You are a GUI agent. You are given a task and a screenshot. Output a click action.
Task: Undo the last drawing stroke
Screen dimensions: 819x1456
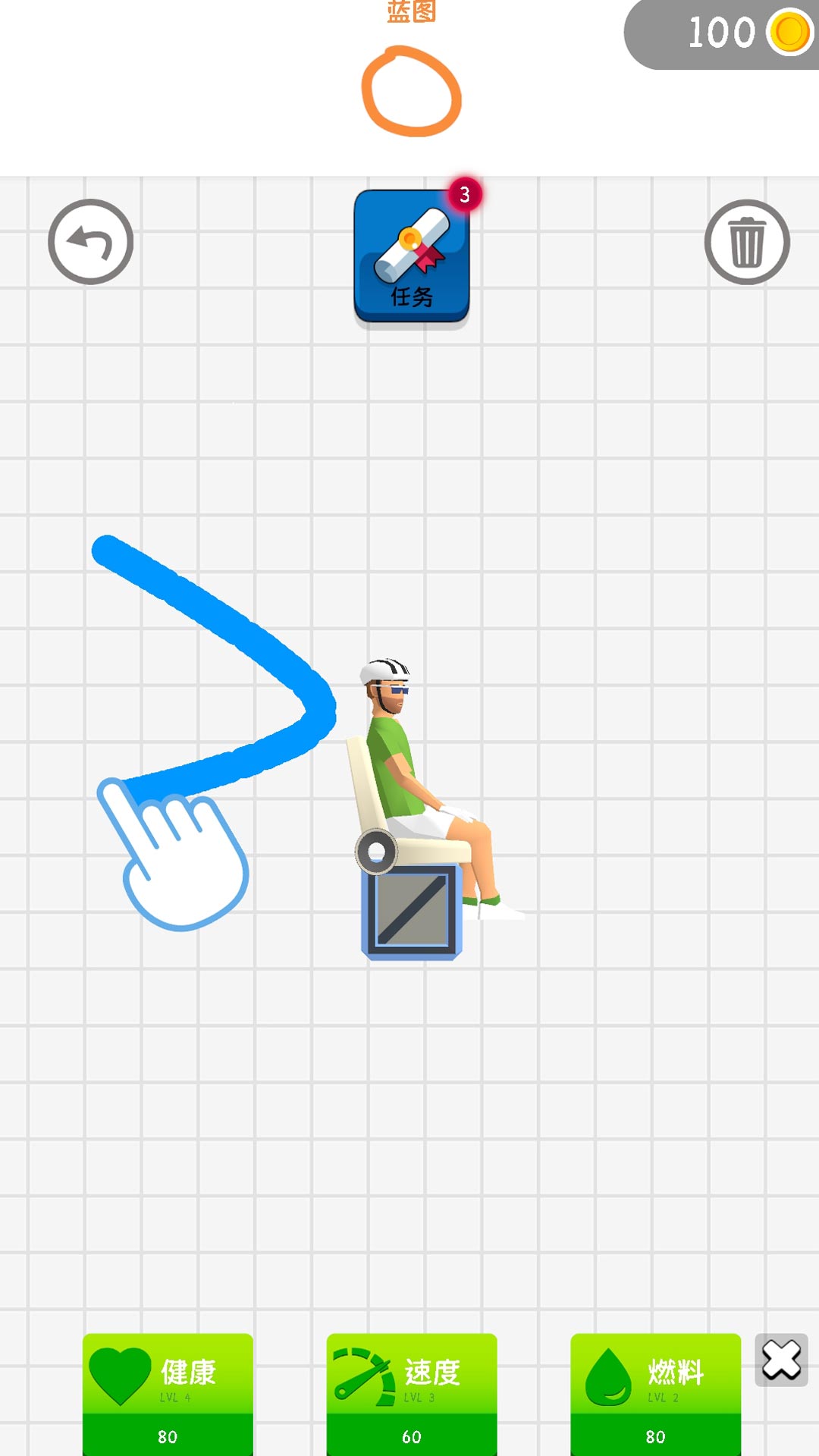(90, 242)
